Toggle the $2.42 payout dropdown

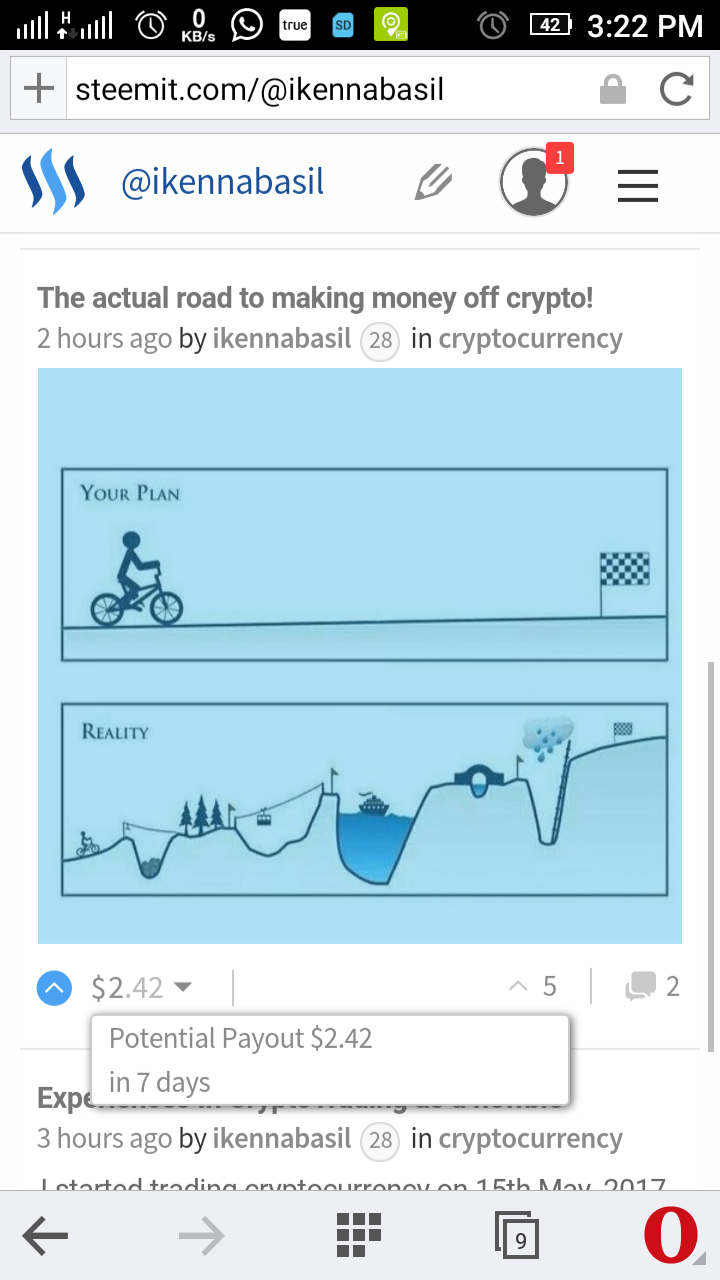(141, 988)
